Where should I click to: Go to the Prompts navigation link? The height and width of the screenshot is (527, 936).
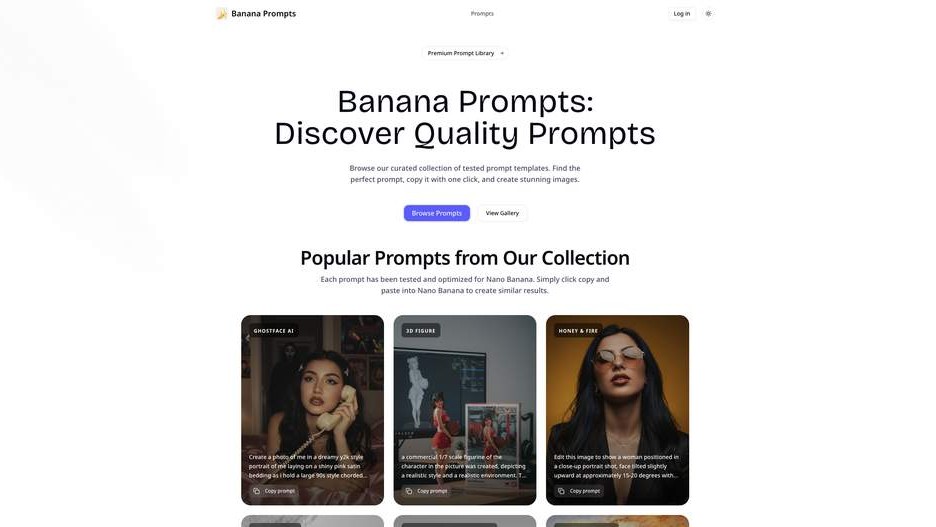tap(482, 14)
